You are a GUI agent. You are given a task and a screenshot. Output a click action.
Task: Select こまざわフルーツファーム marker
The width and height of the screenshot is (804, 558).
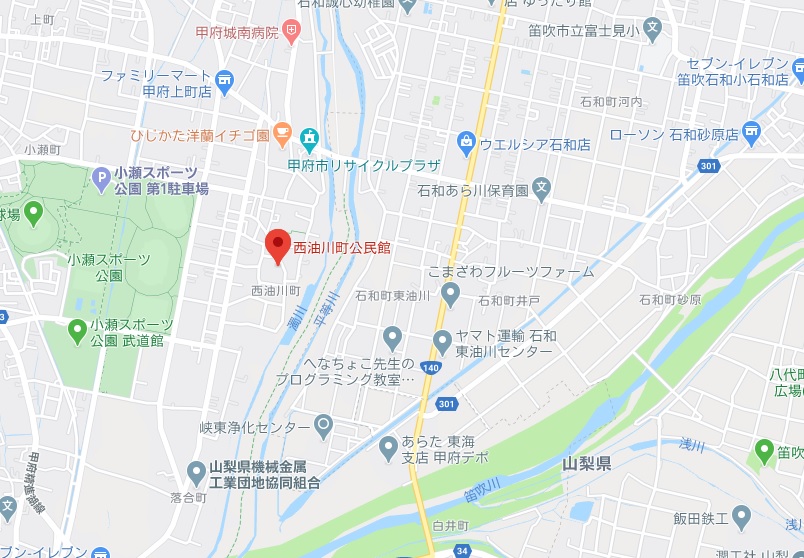coord(450,294)
